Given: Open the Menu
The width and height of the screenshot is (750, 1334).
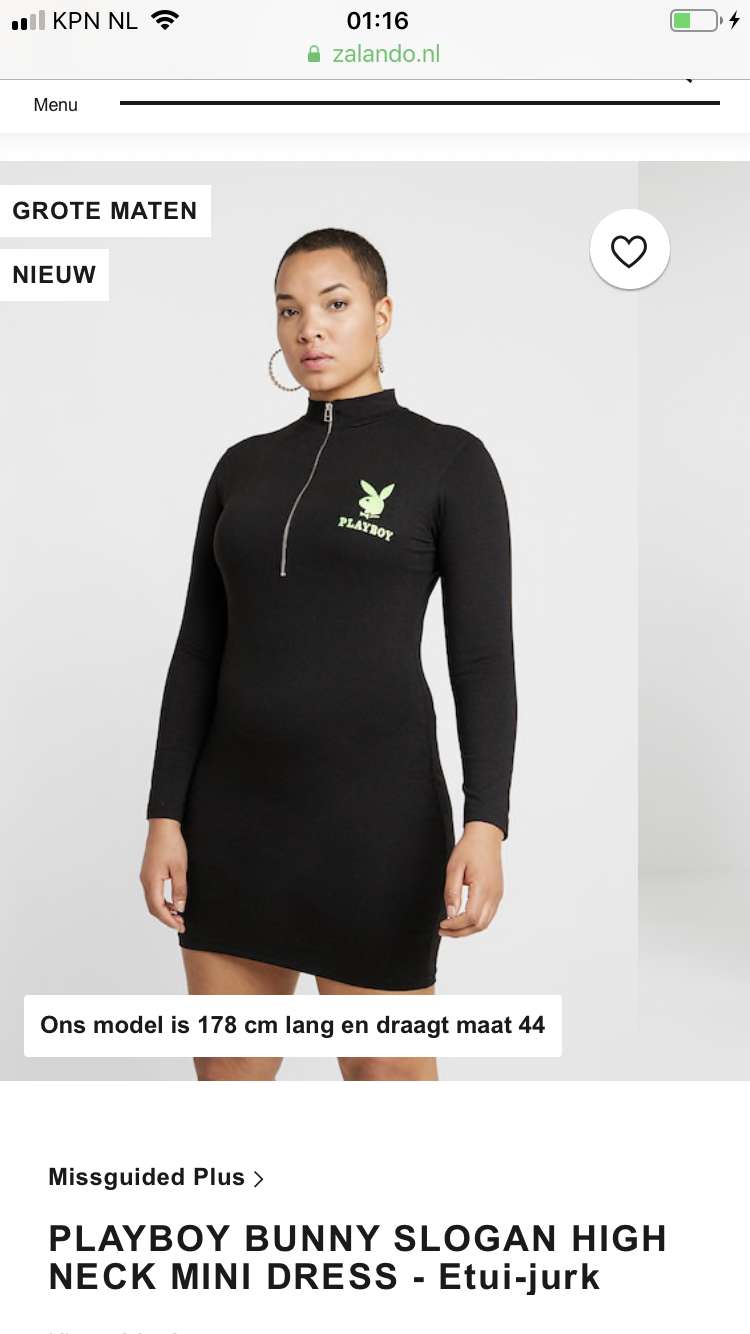Looking at the screenshot, I should [x=55, y=105].
